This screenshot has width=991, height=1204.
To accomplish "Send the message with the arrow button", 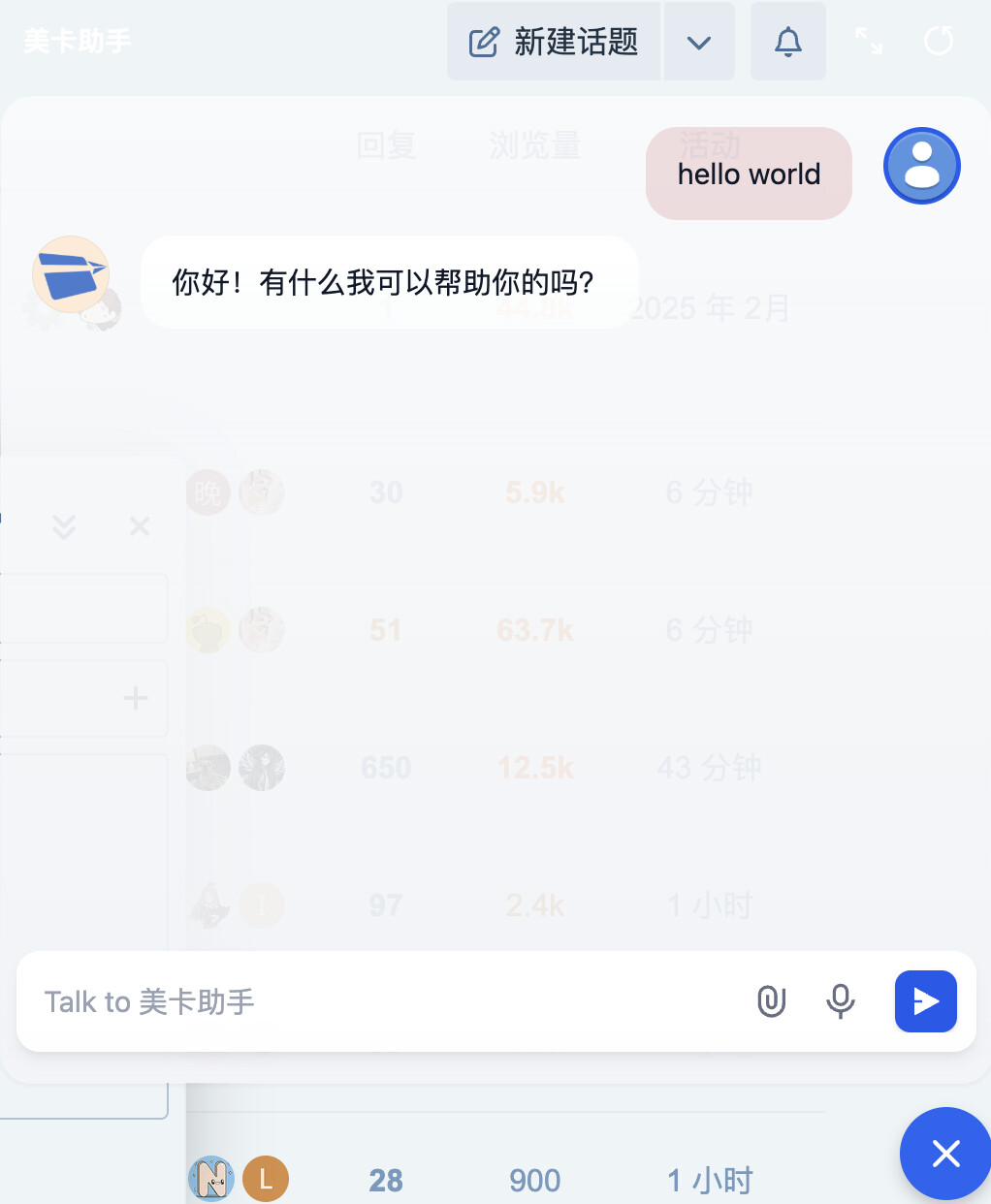I will tap(925, 1001).
